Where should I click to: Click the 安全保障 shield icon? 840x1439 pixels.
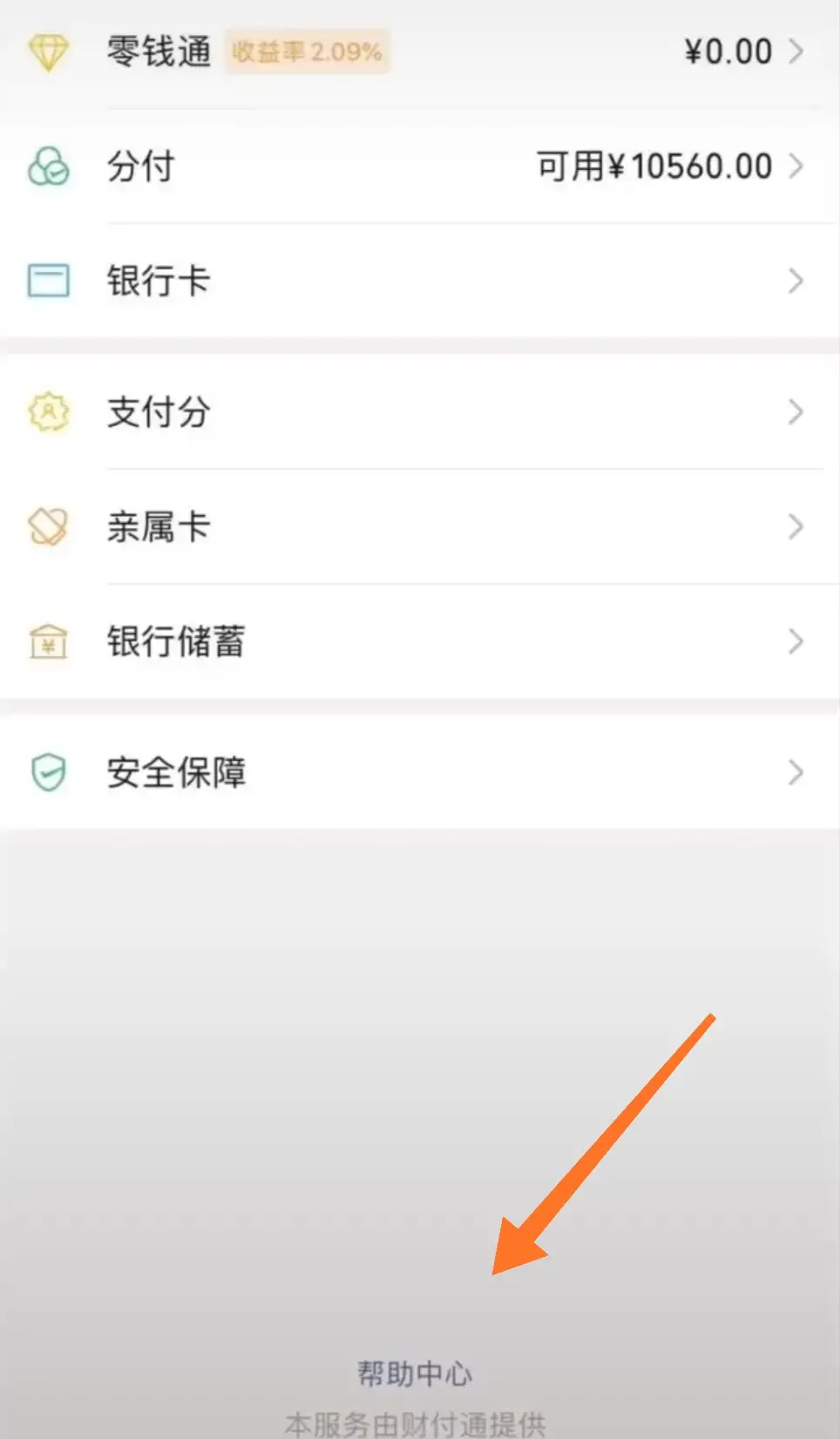[x=49, y=772]
